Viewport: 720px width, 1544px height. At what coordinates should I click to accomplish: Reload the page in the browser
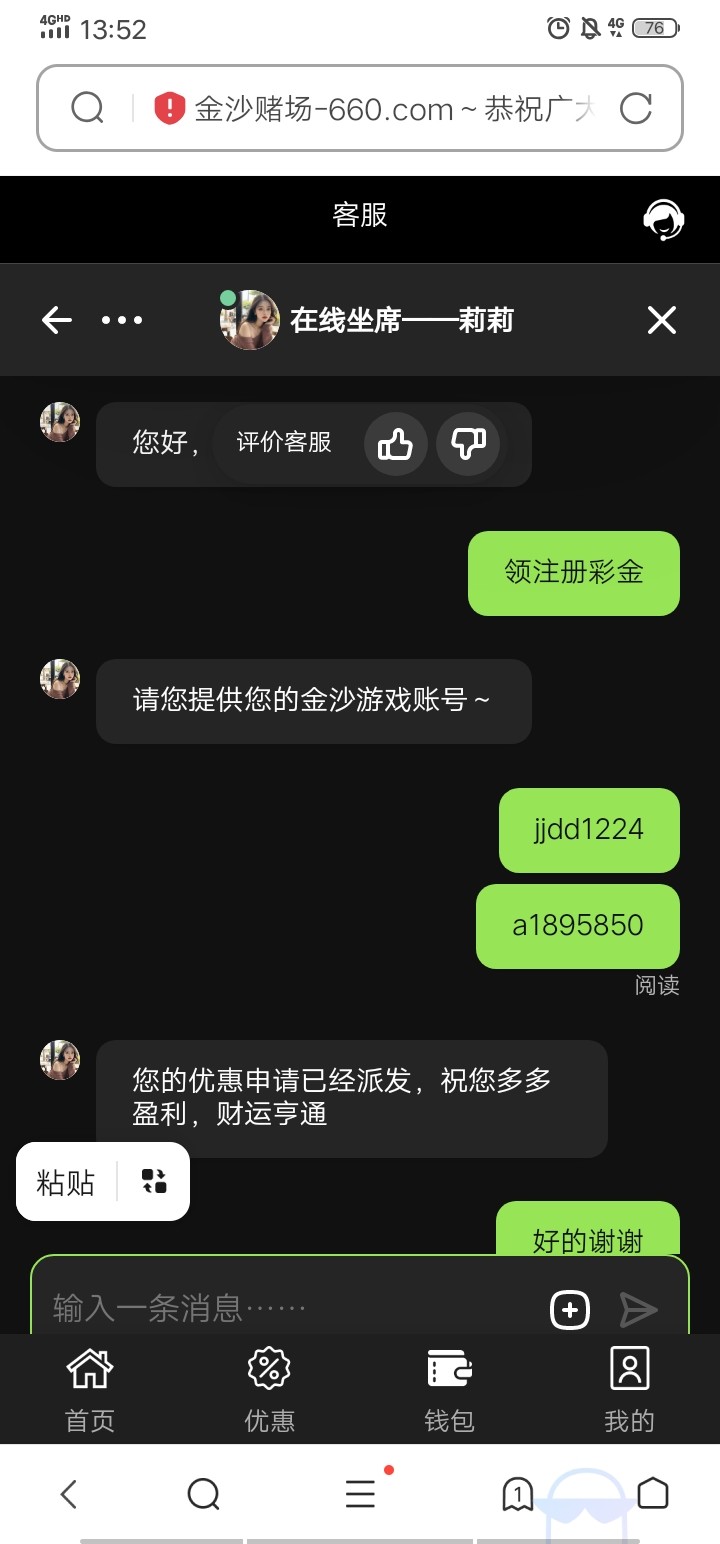(636, 108)
